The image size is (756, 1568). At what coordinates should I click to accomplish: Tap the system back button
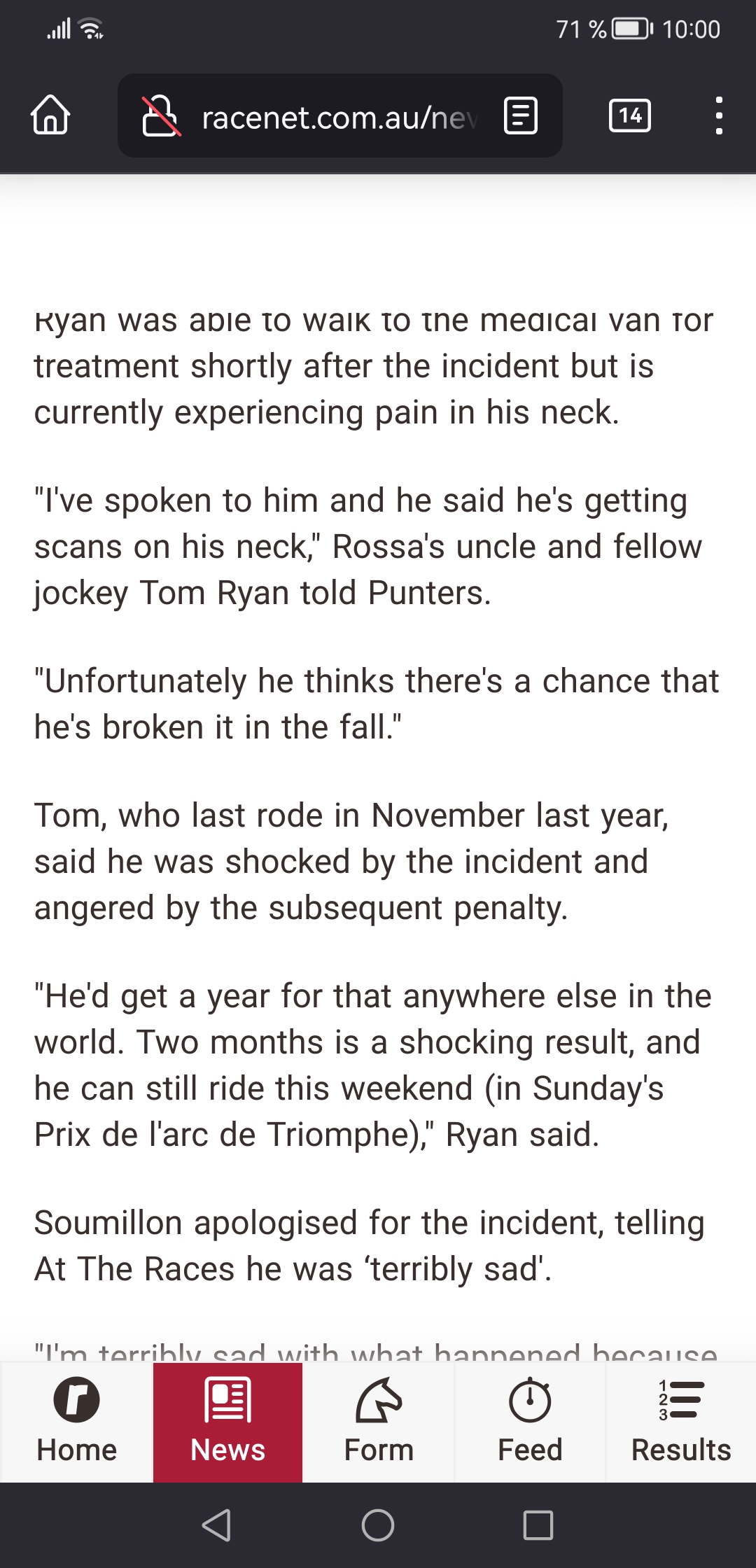pyautogui.click(x=216, y=1525)
